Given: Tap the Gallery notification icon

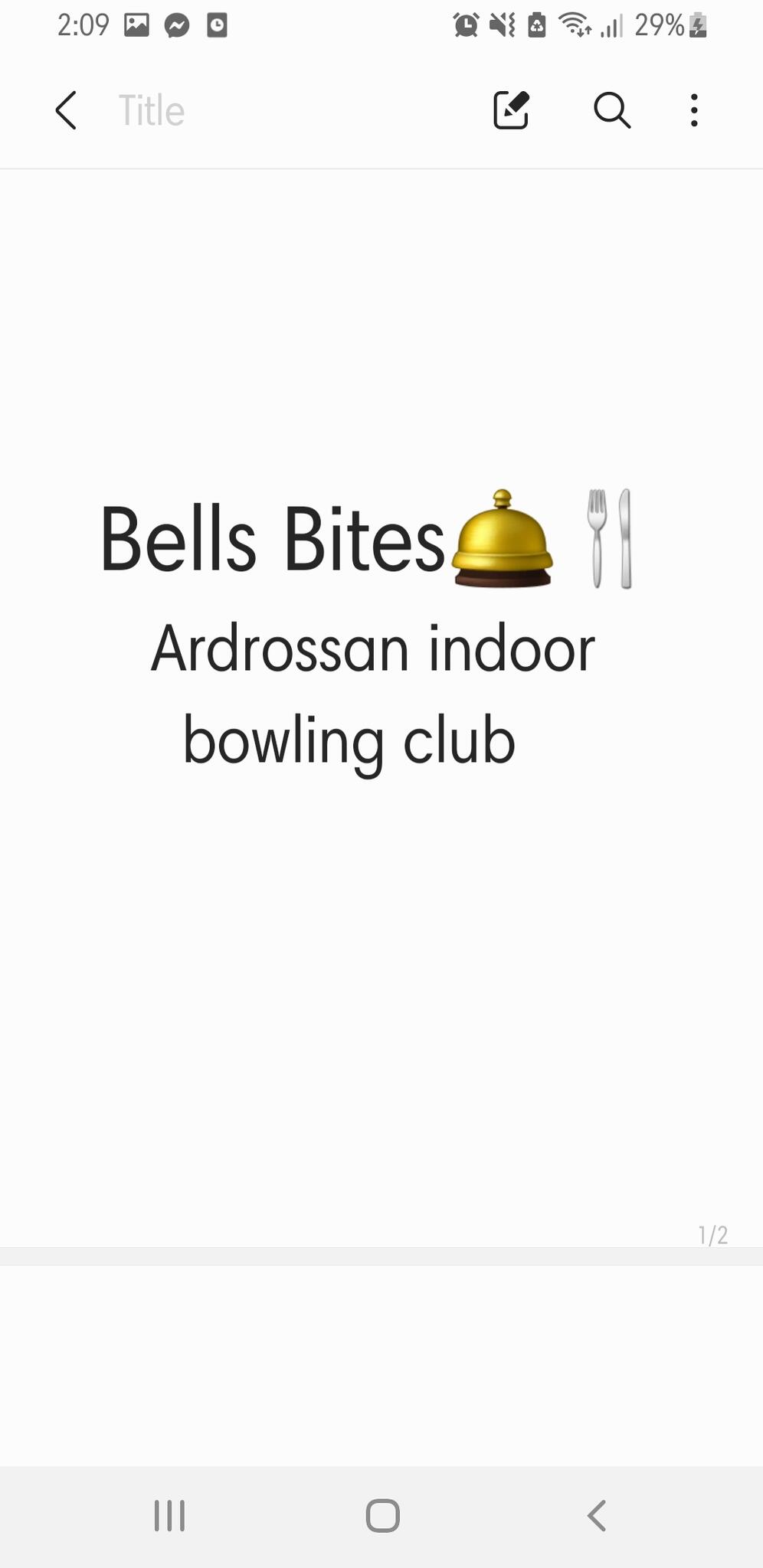Looking at the screenshot, I should (136, 25).
